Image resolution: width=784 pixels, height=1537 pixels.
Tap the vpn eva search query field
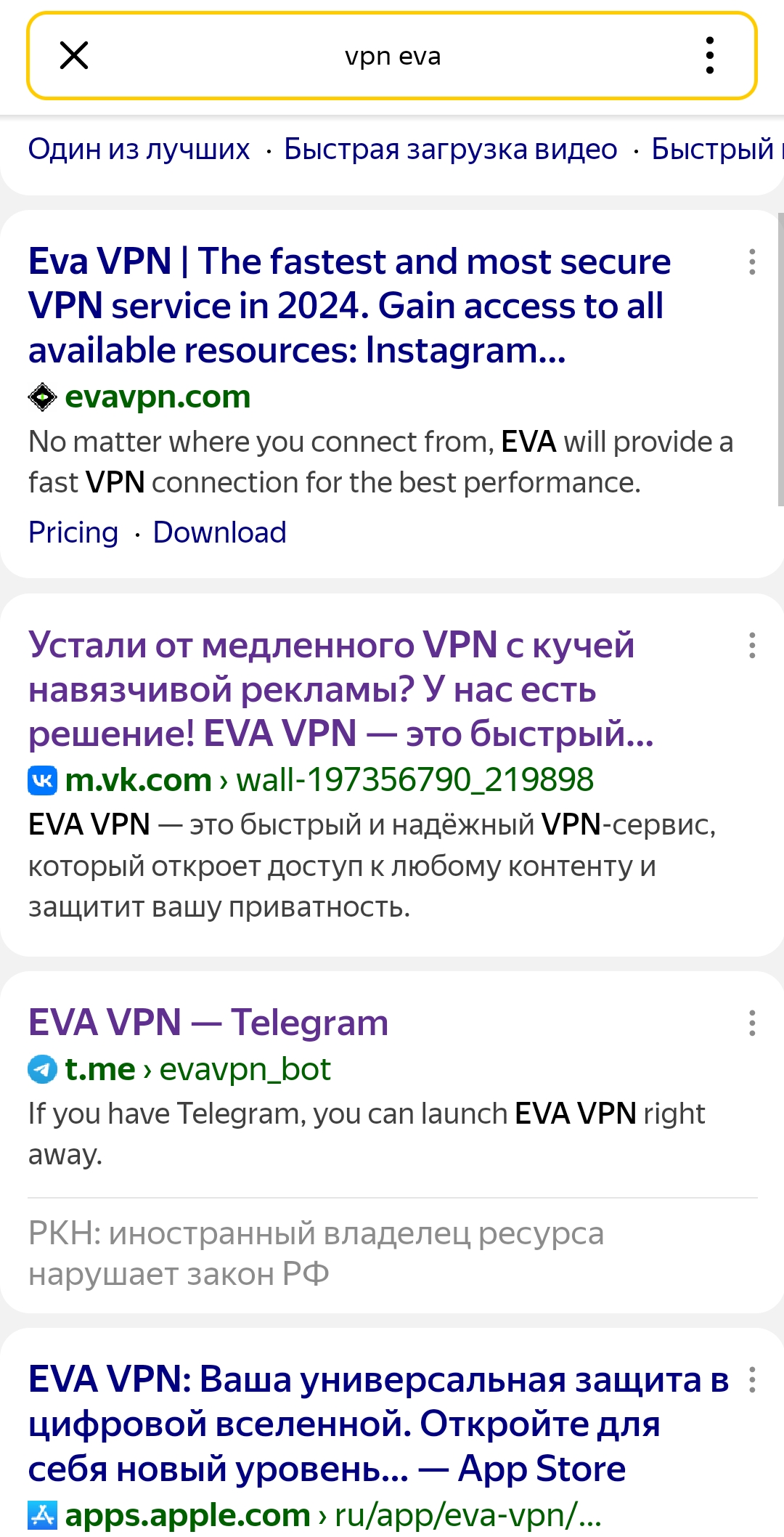393,56
